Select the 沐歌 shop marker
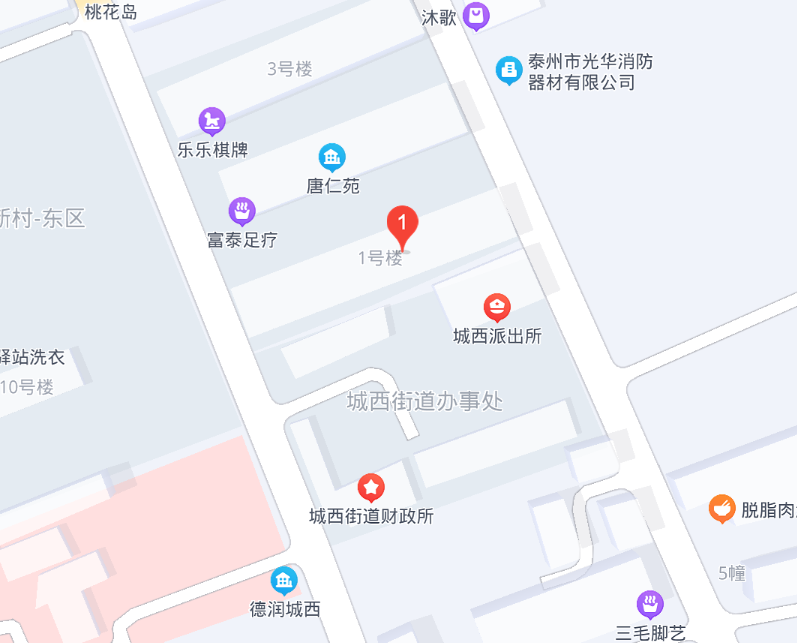The image size is (797, 643). (x=478, y=16)
